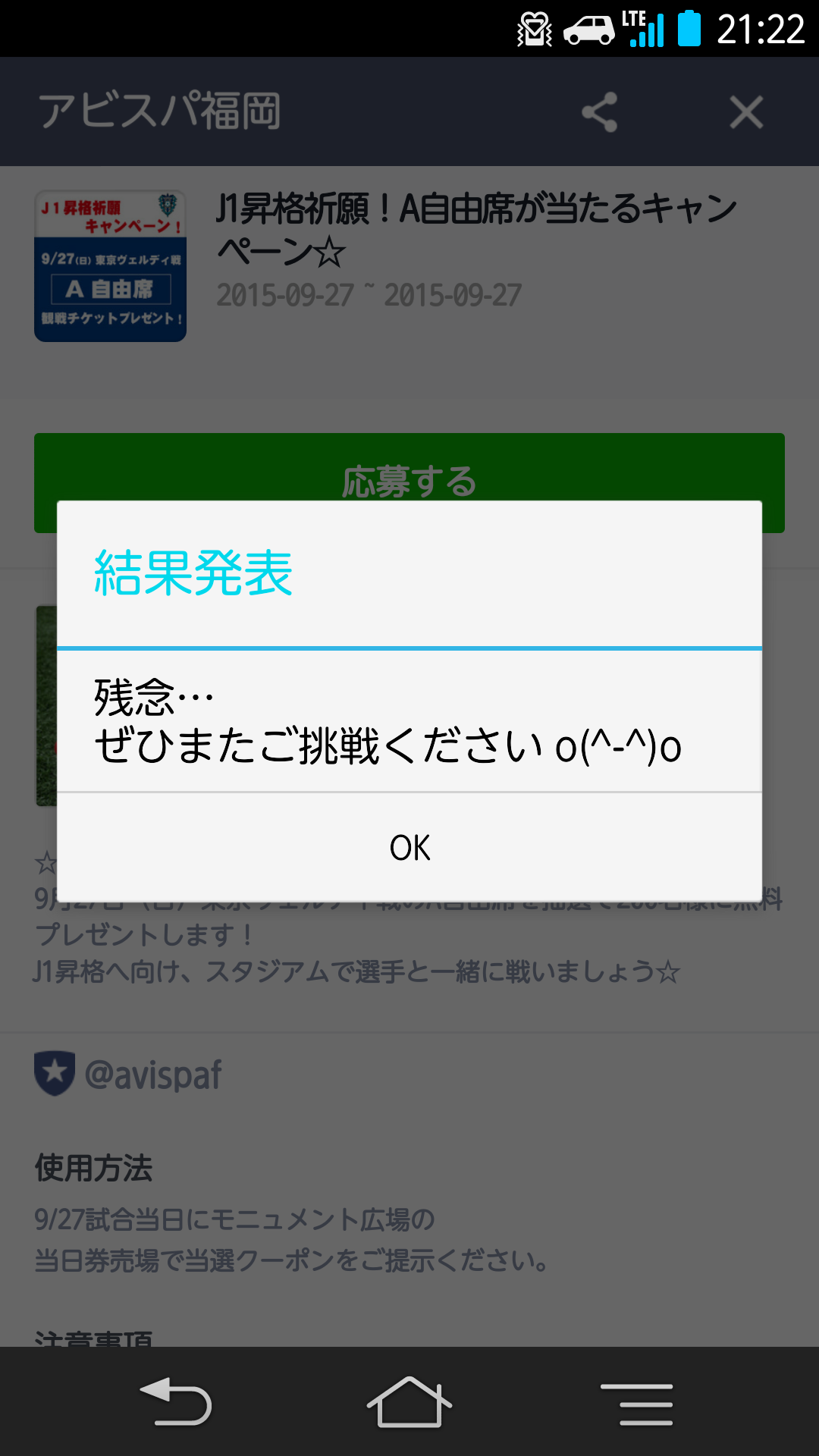Viewport: 819px width, 1456px height.
Task: Go back with the system back button
Action: 176,1401
